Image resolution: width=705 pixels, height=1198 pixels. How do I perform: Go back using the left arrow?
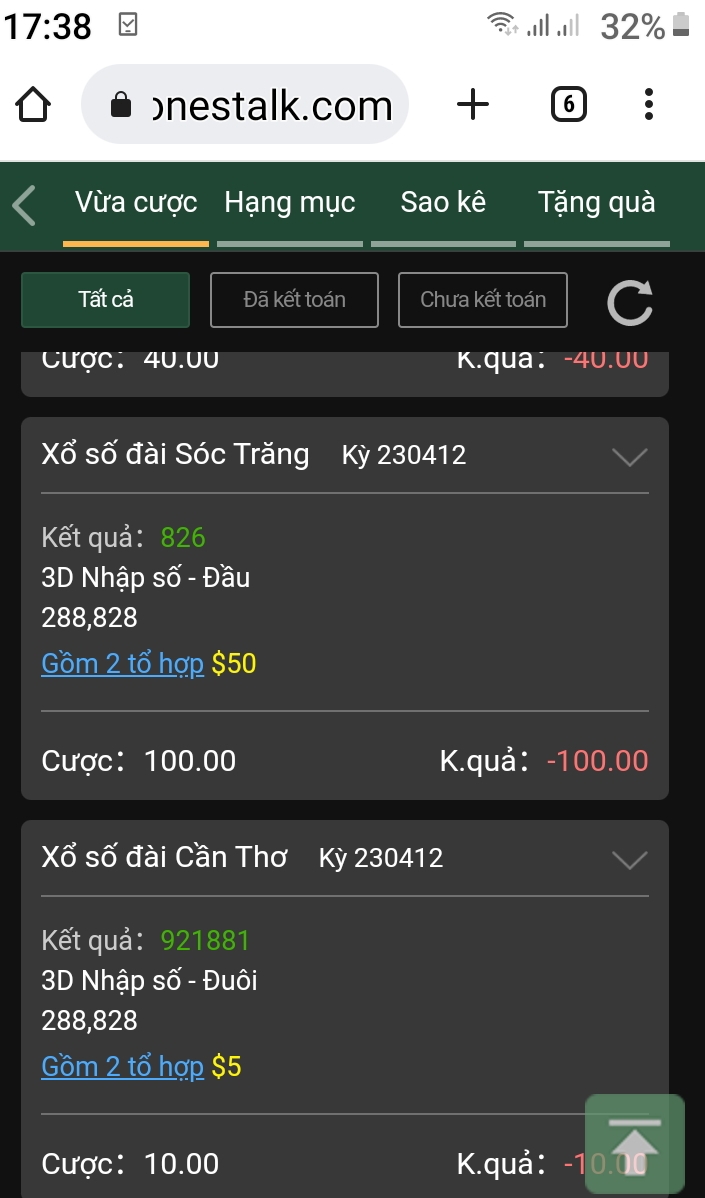tap(24, 205)
